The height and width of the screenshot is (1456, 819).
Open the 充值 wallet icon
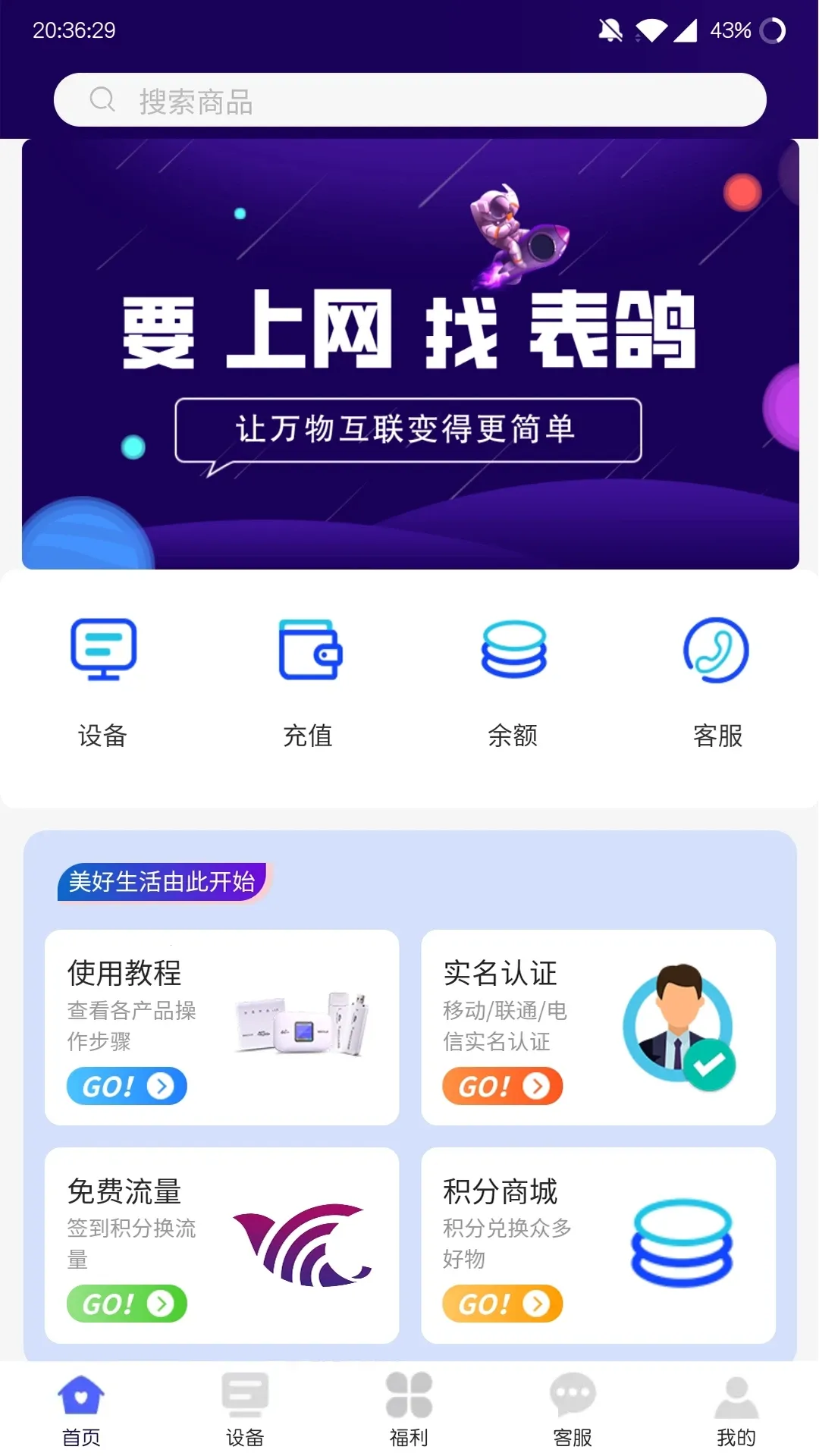coord(309,651)
